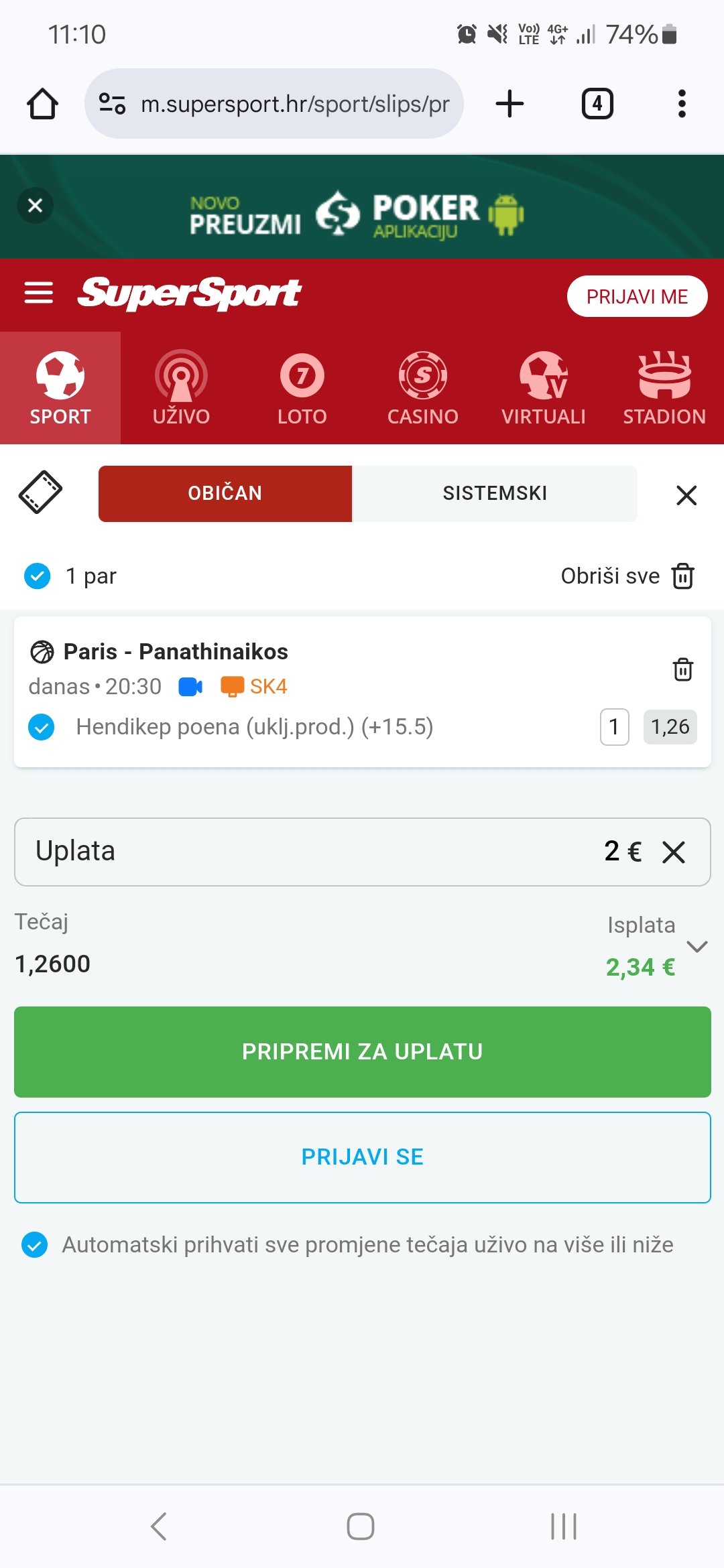This screenshot has width=724, height=1568.
Task: Go to the CASINO section
Action: click(x=423, y=388)
